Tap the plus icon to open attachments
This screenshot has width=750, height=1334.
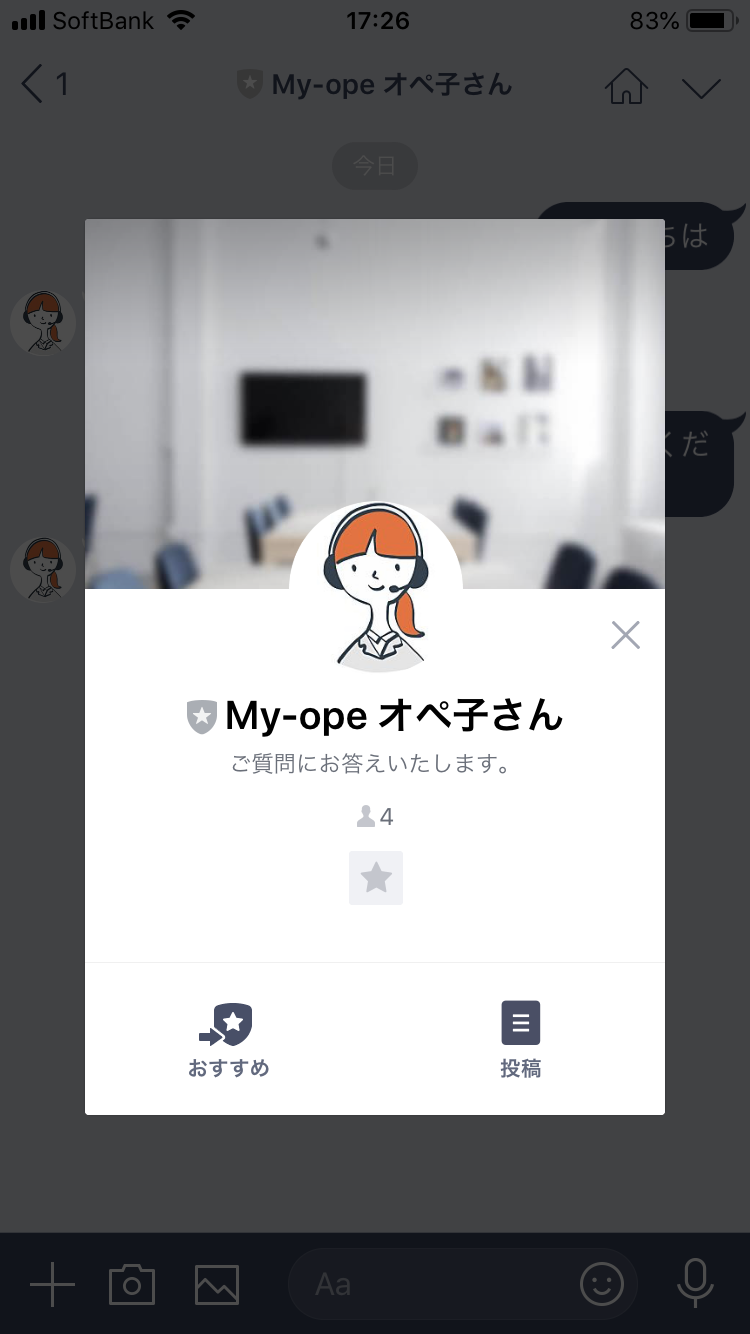50,1284
